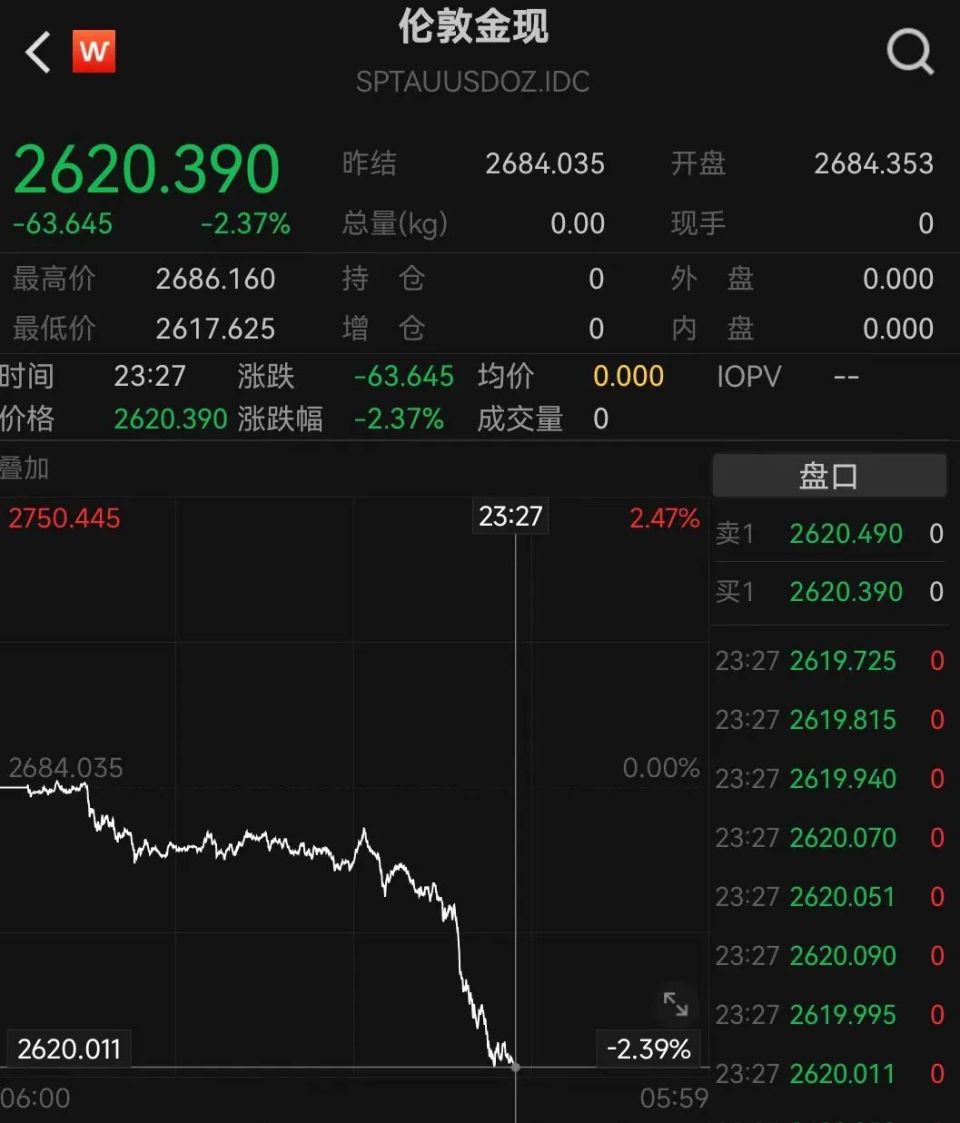The image size is (960, 1123).
Task: Tap the 叠加 overlay option
Action: pos(24,468)
